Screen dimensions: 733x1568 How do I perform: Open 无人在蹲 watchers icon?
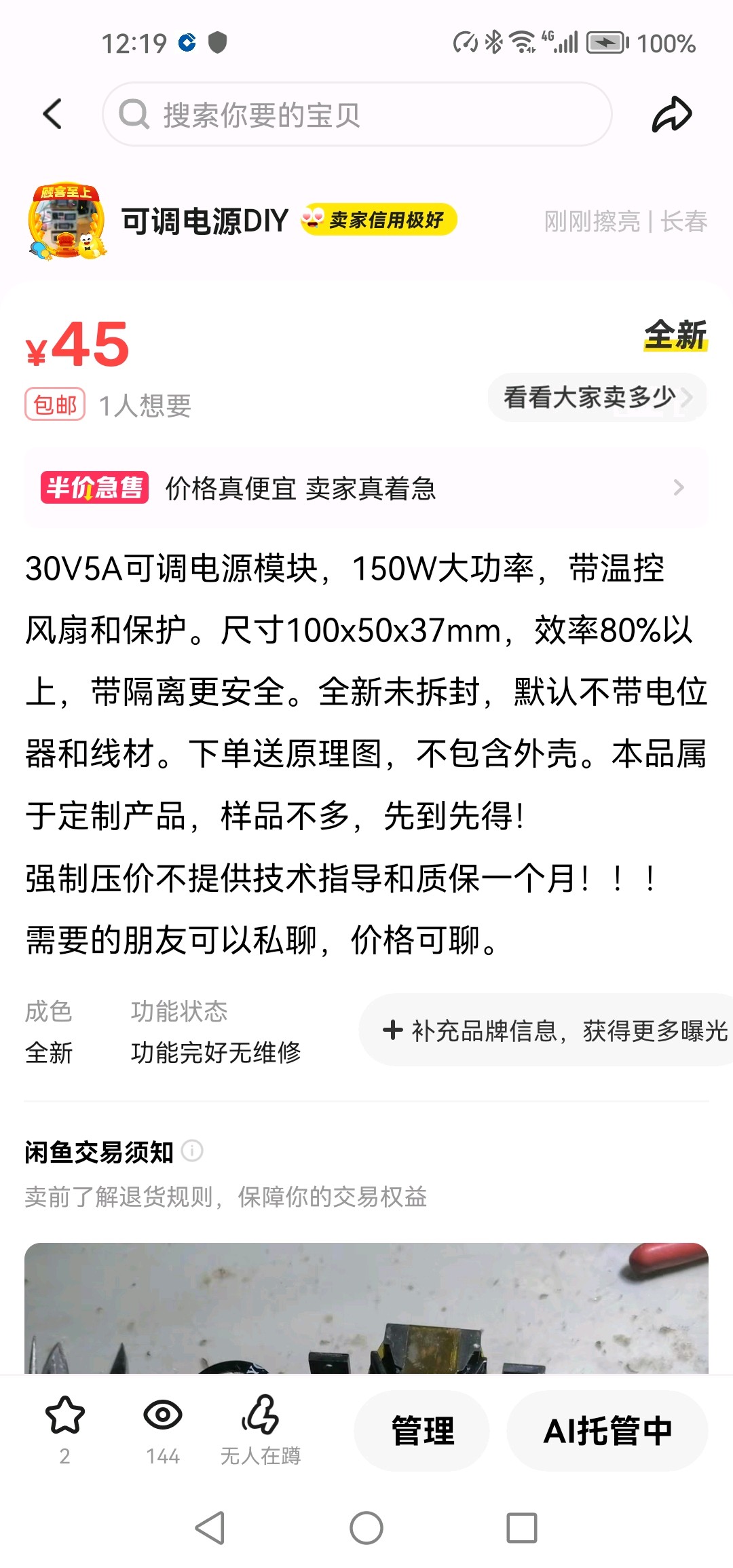[x=260, y=1416]
